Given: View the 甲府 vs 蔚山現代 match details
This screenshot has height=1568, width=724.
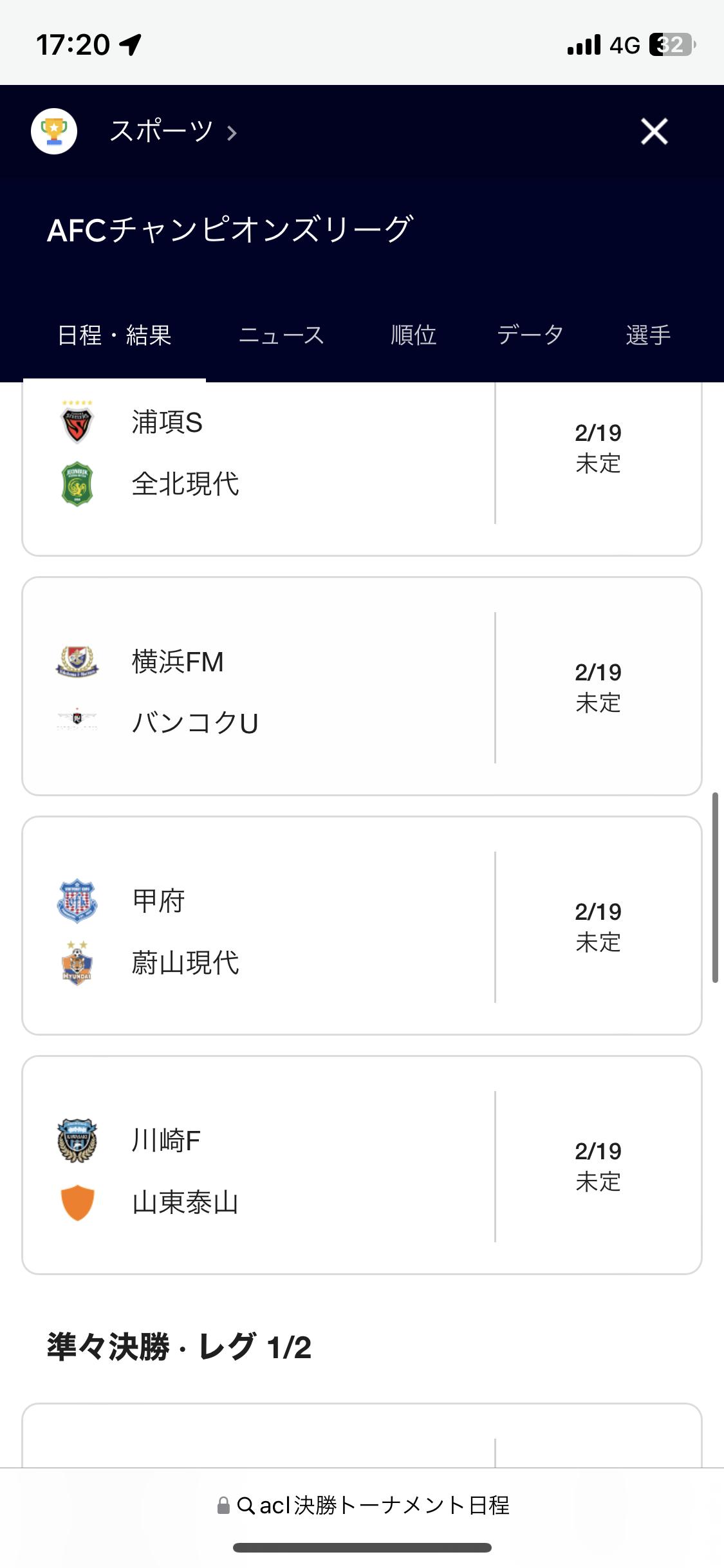Looking at the screenshot, I should point(362,926).
